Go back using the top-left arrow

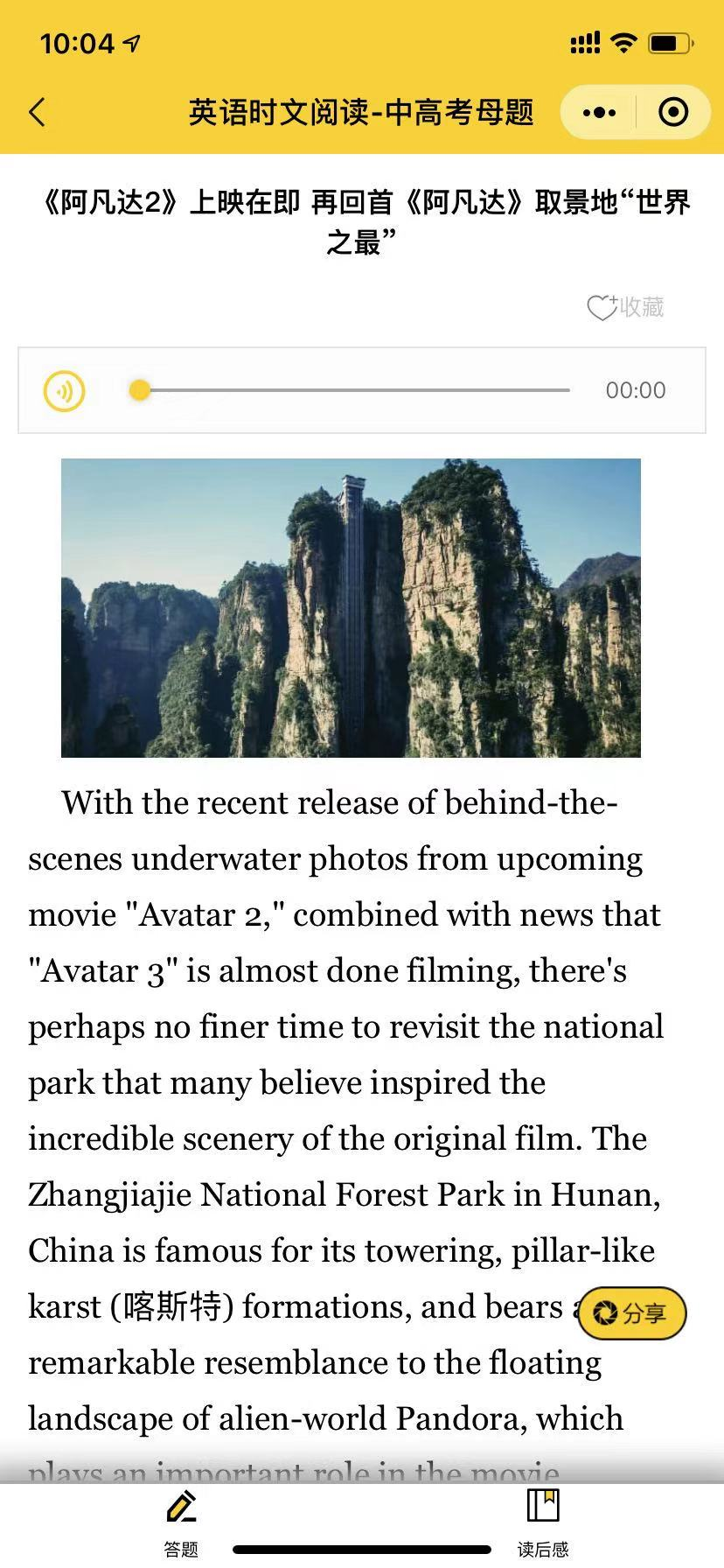(37, 112)
